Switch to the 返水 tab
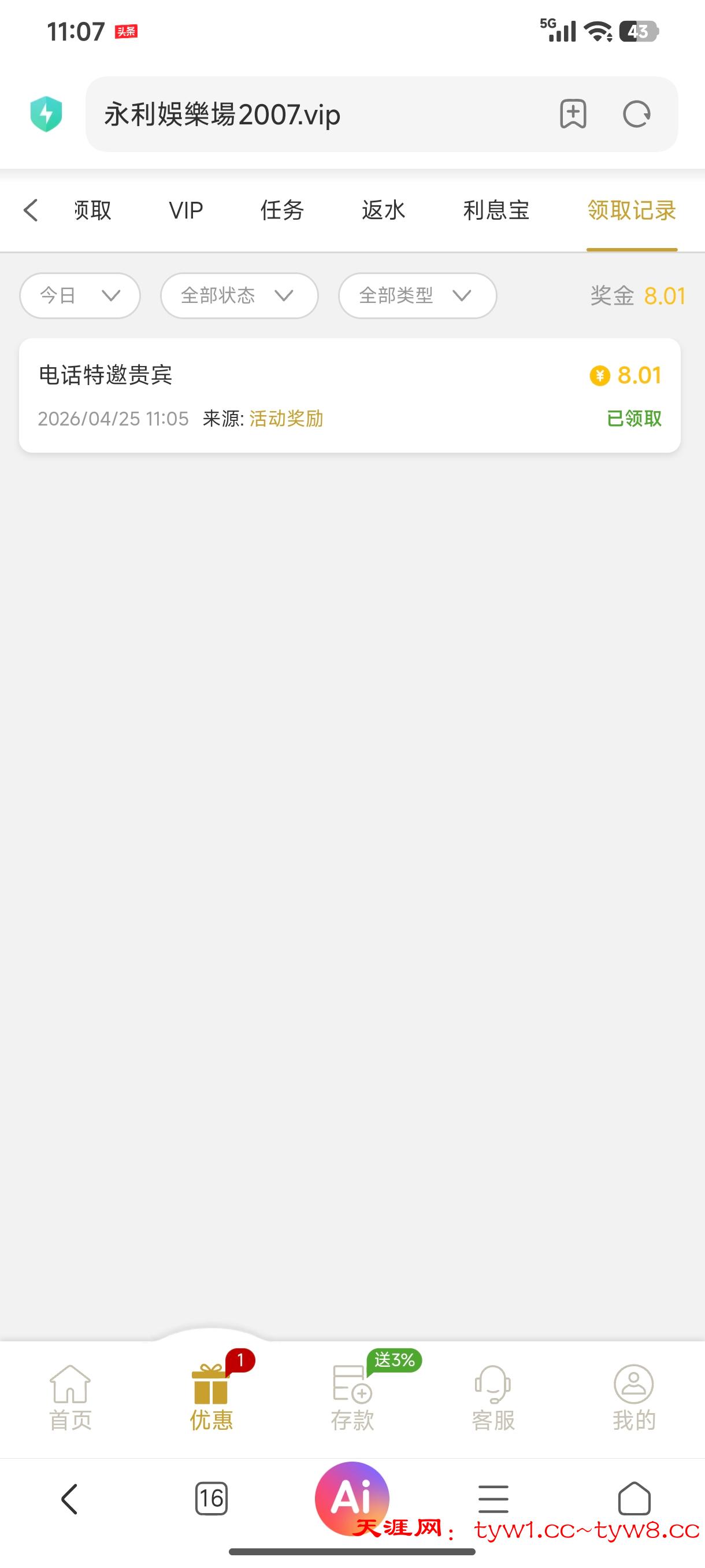The image size is (705, 1568). click(x=383, y=210)
